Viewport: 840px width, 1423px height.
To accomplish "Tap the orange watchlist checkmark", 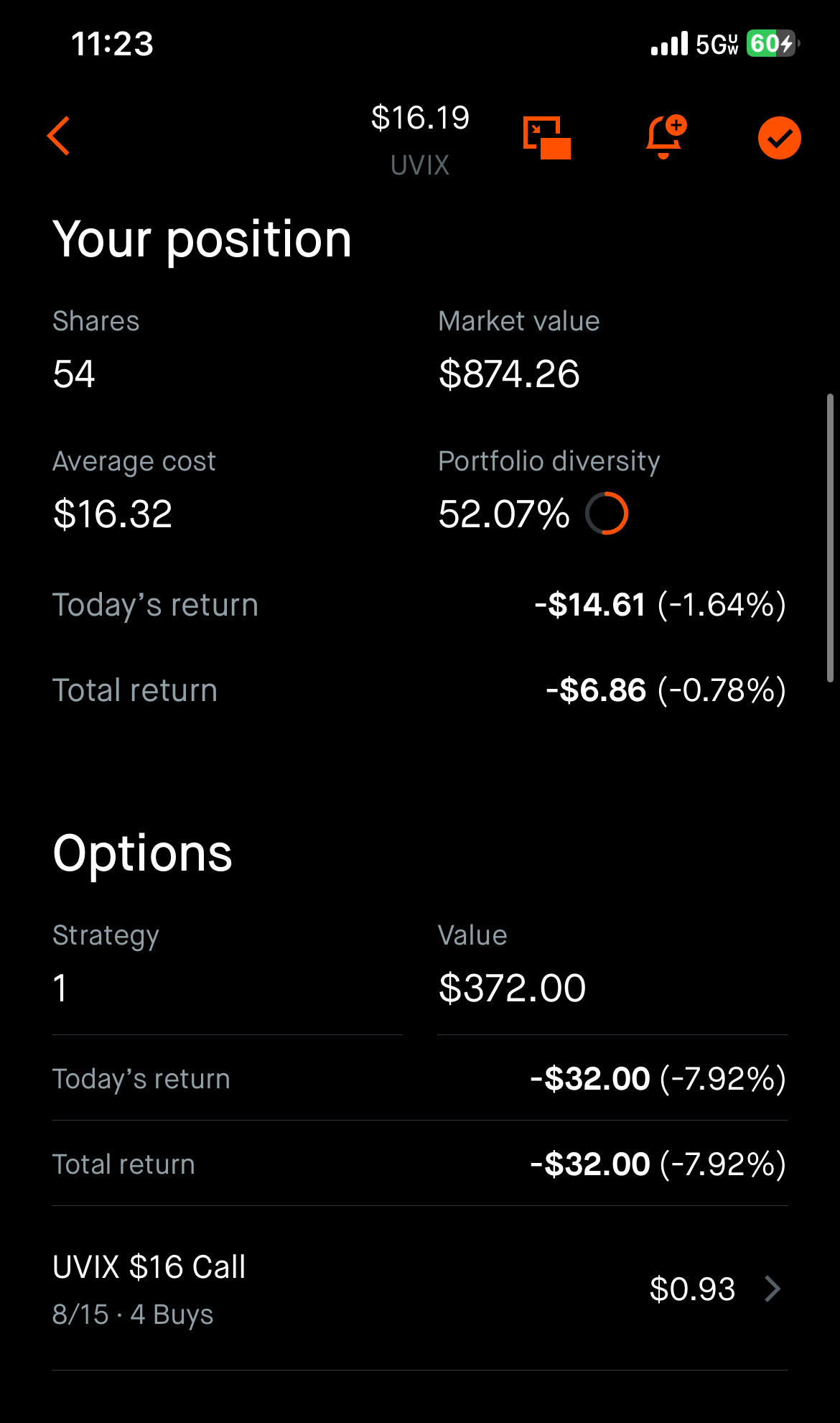I will [779, 137].
